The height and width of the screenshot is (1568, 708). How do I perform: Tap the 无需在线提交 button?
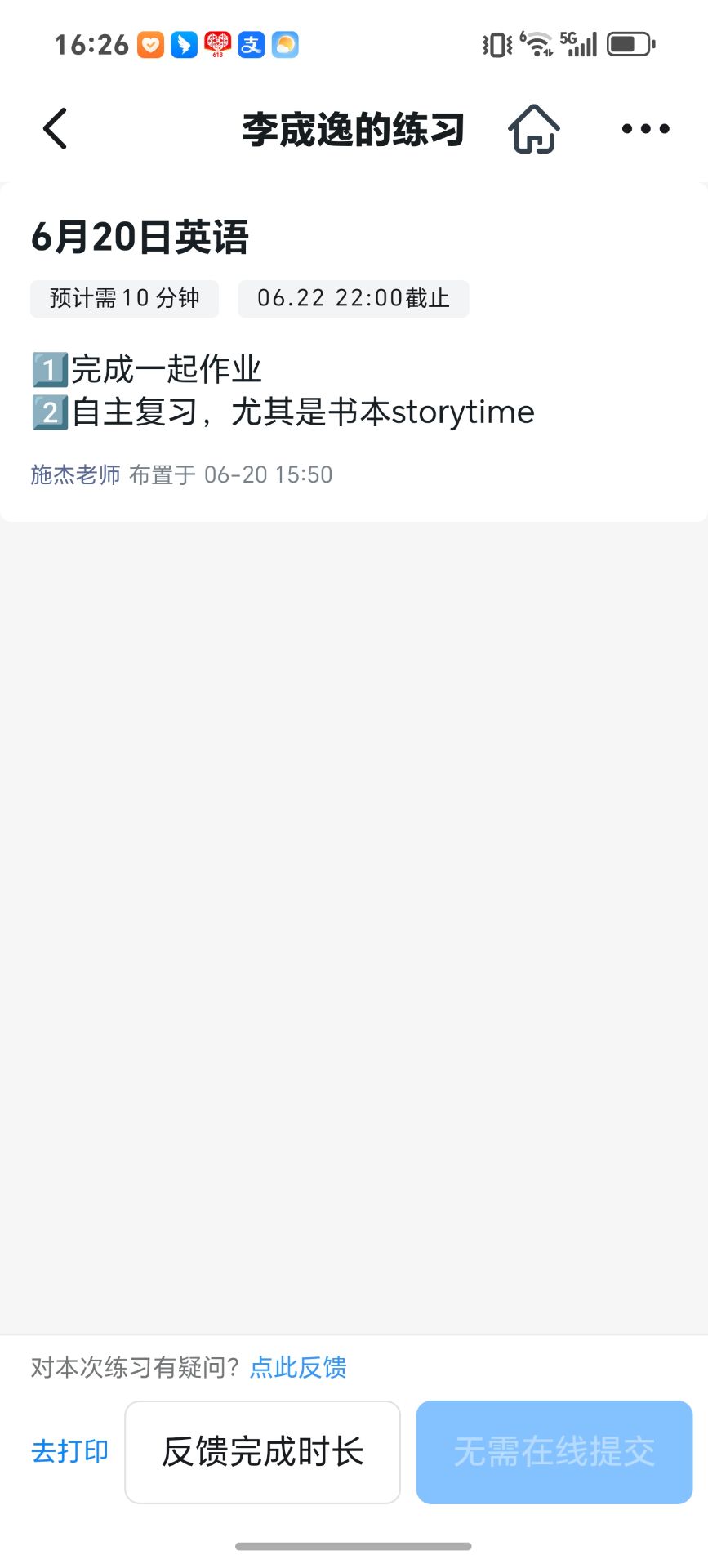coord(554,1452)
